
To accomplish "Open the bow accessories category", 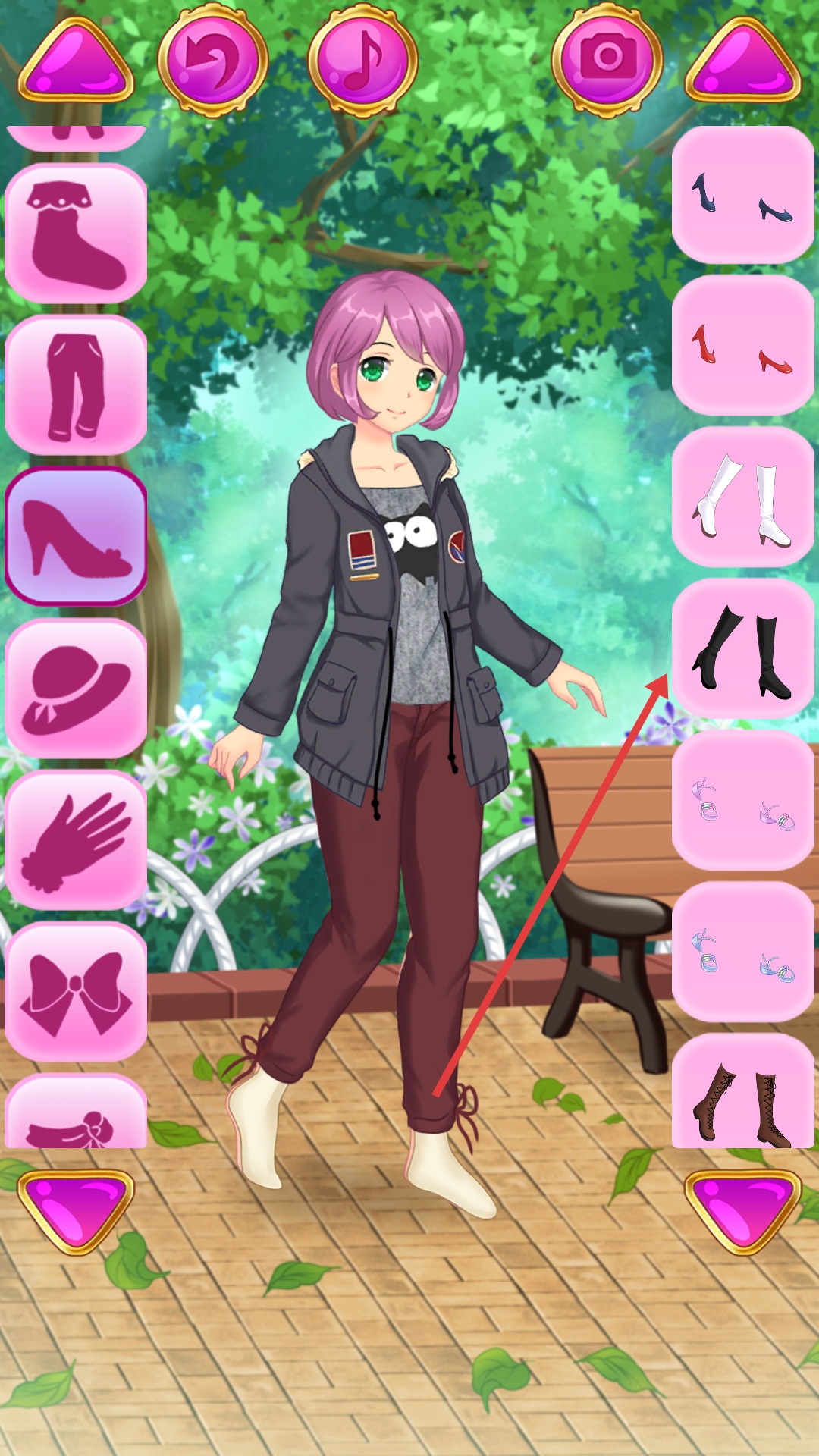I will (76, 992).
